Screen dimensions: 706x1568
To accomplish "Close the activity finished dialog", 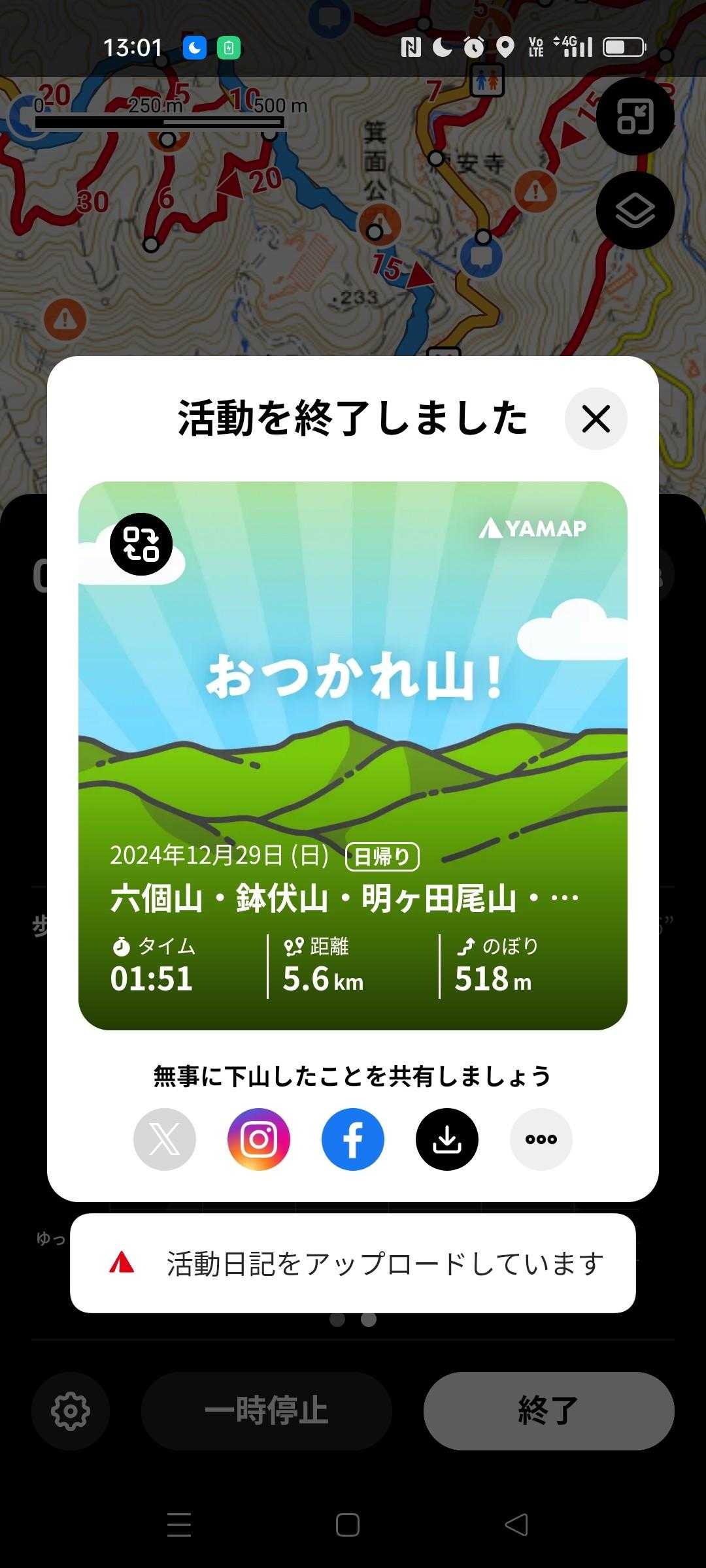I will click(596, 419).
